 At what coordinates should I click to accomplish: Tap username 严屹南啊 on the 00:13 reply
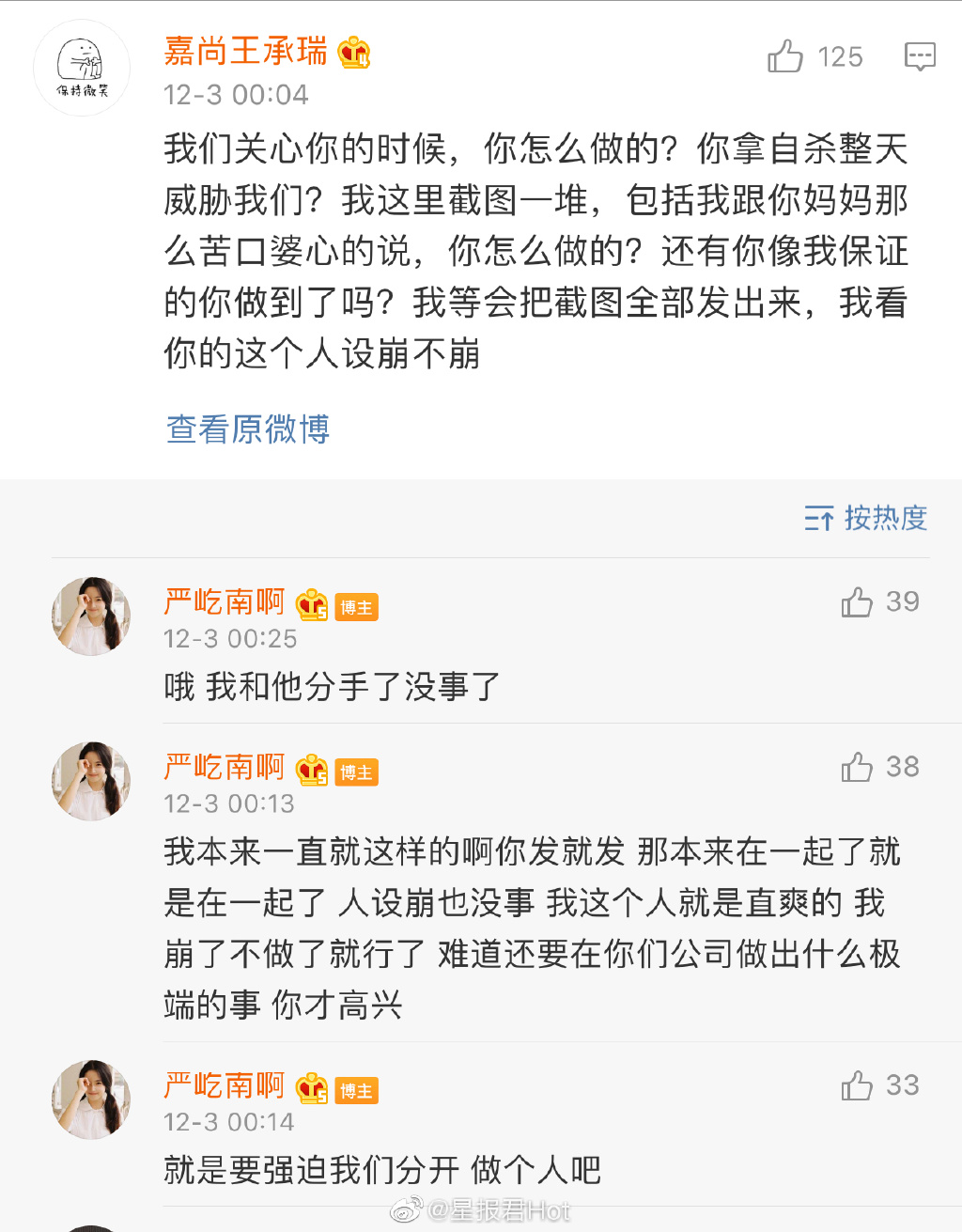225,767
